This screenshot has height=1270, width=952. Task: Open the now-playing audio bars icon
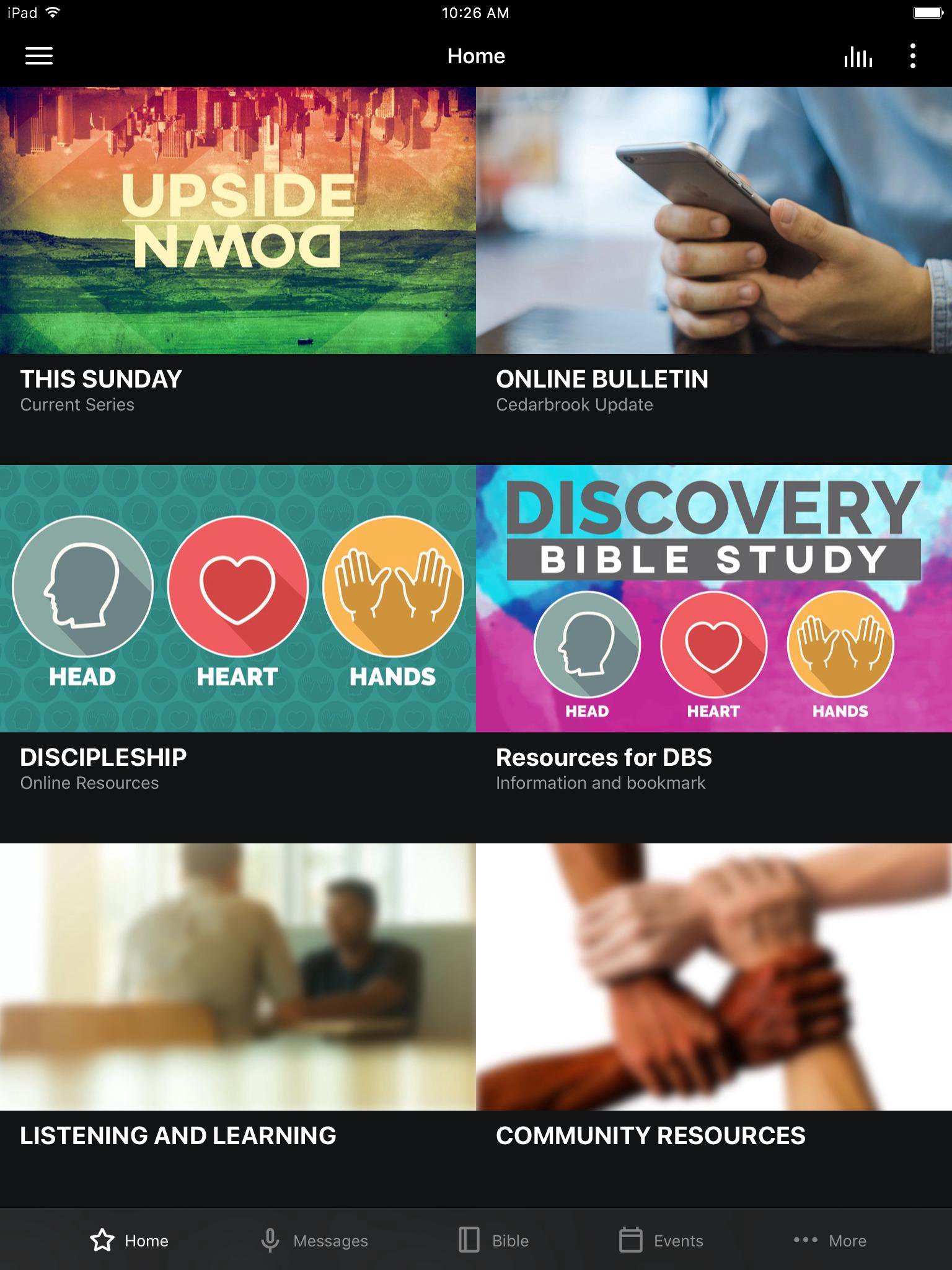[858, 56]
